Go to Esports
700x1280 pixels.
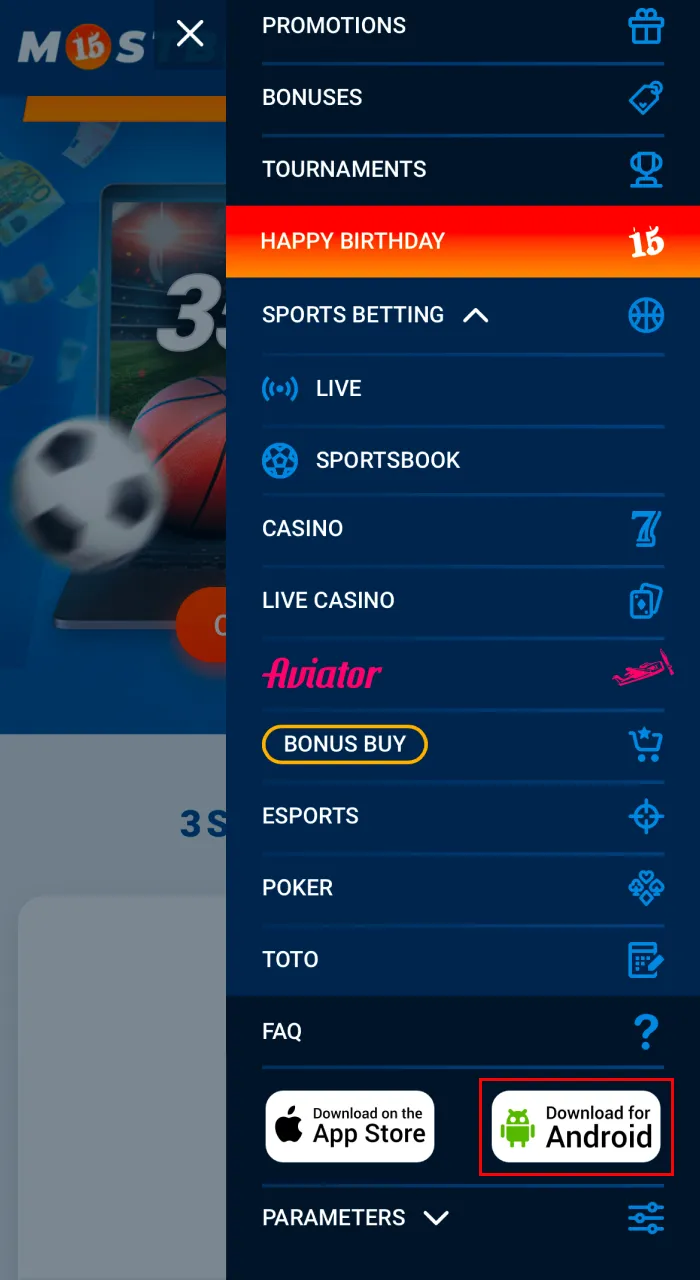point(310,816)
